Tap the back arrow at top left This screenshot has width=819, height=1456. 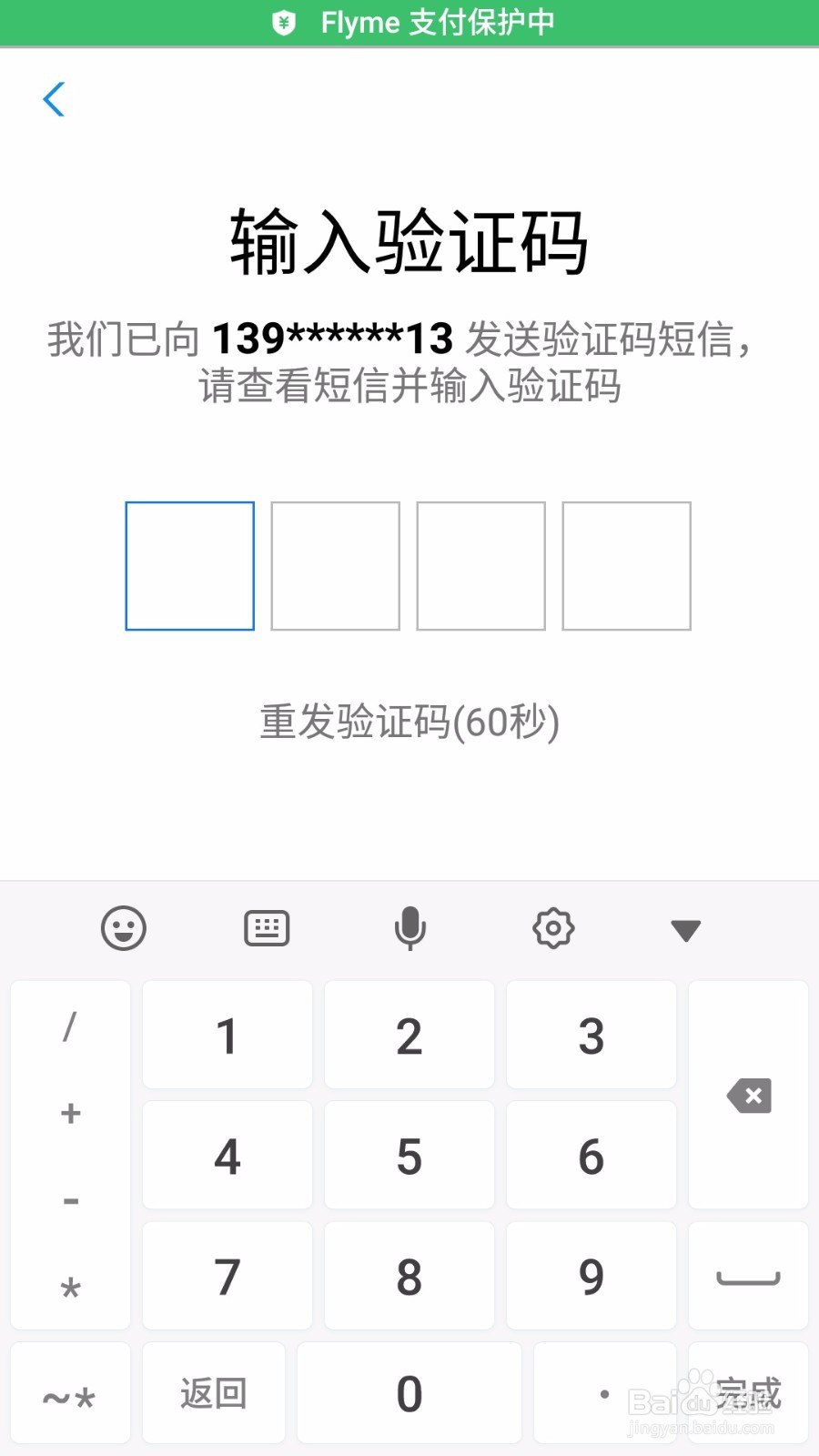coord(55,99)
